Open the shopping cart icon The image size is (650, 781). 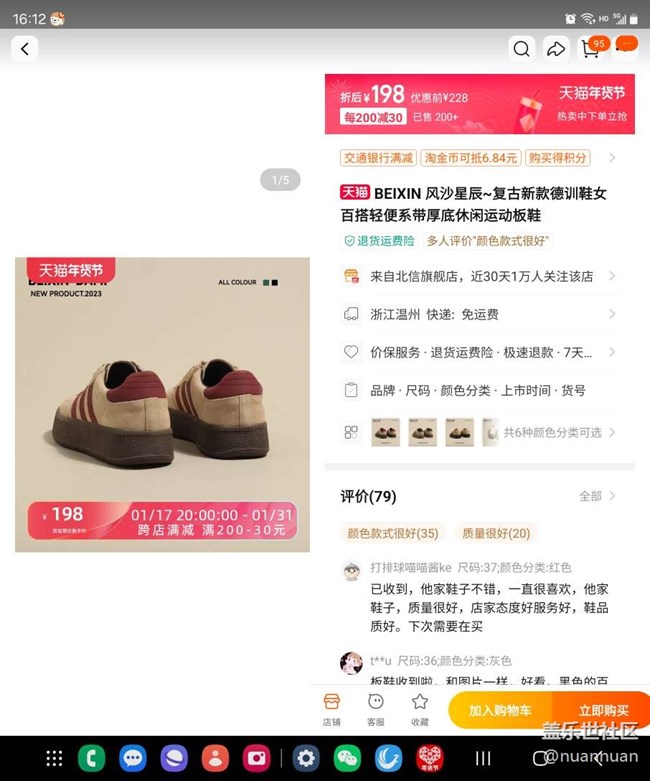(x=591, y=48)
